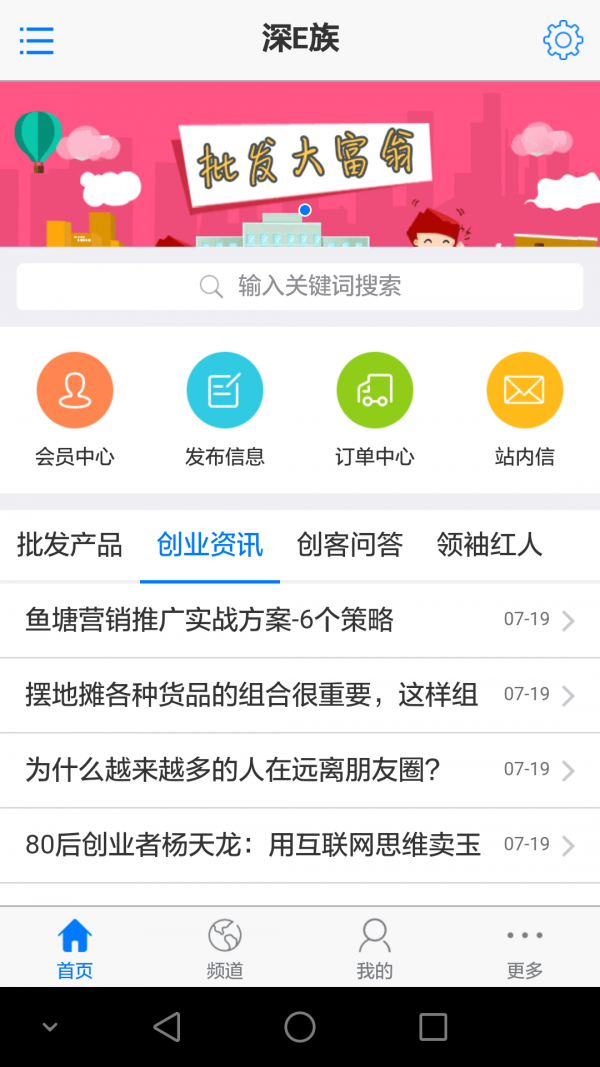This screenshot has width=600, height=1067.
Task: Open the 更多 bottom tab
Action: click(x=525, y=948)
